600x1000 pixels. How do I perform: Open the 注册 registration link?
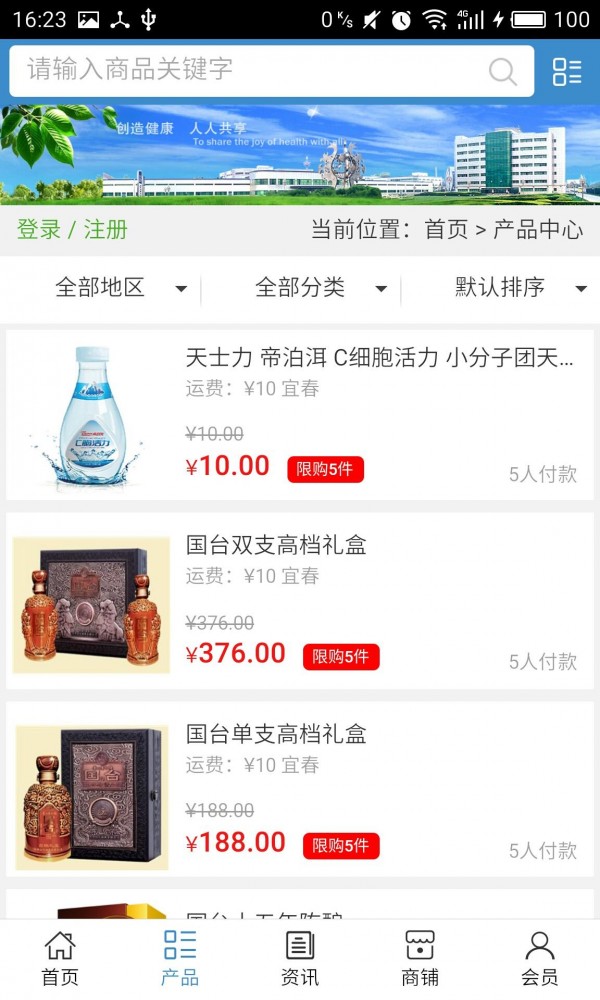(x=106, y=229)
